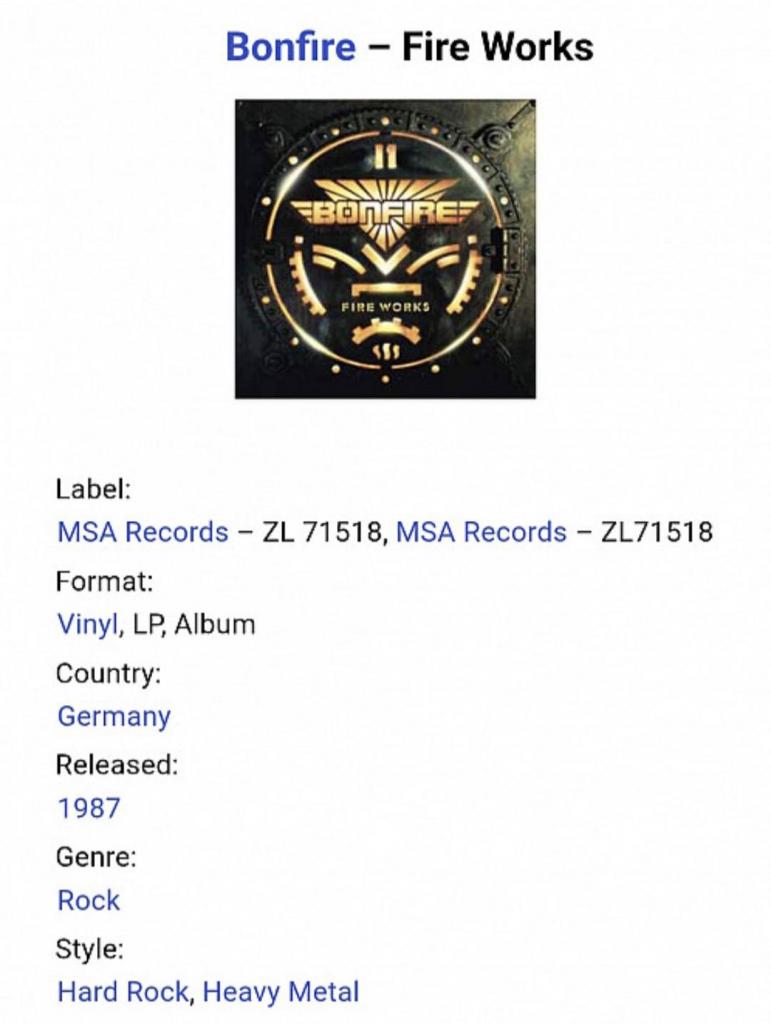This screenshot has height=1024, width=771.
Task: Browse releases from Germany
Action: pos(114,716)
